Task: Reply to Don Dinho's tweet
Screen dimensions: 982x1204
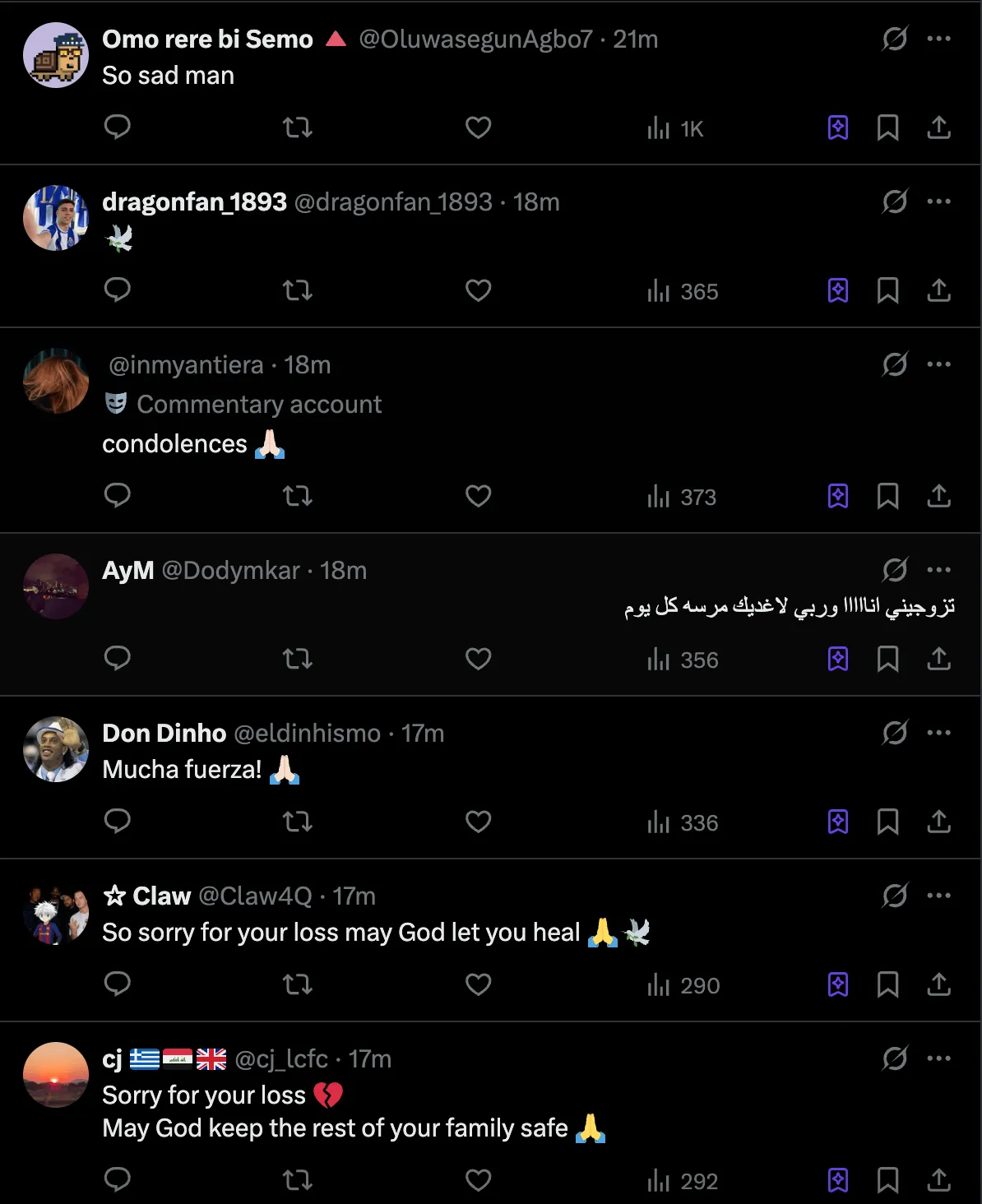Action: (118, 822)
